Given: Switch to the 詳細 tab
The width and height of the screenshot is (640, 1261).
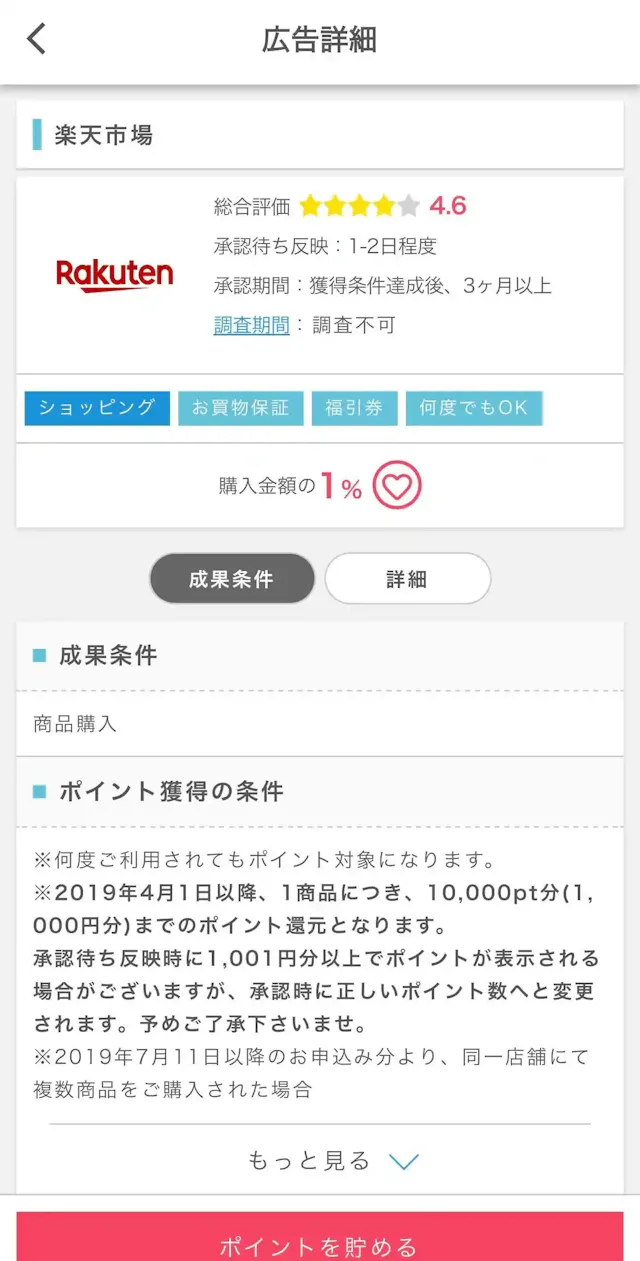Looking at the screenshot, I should coord(407,579).
